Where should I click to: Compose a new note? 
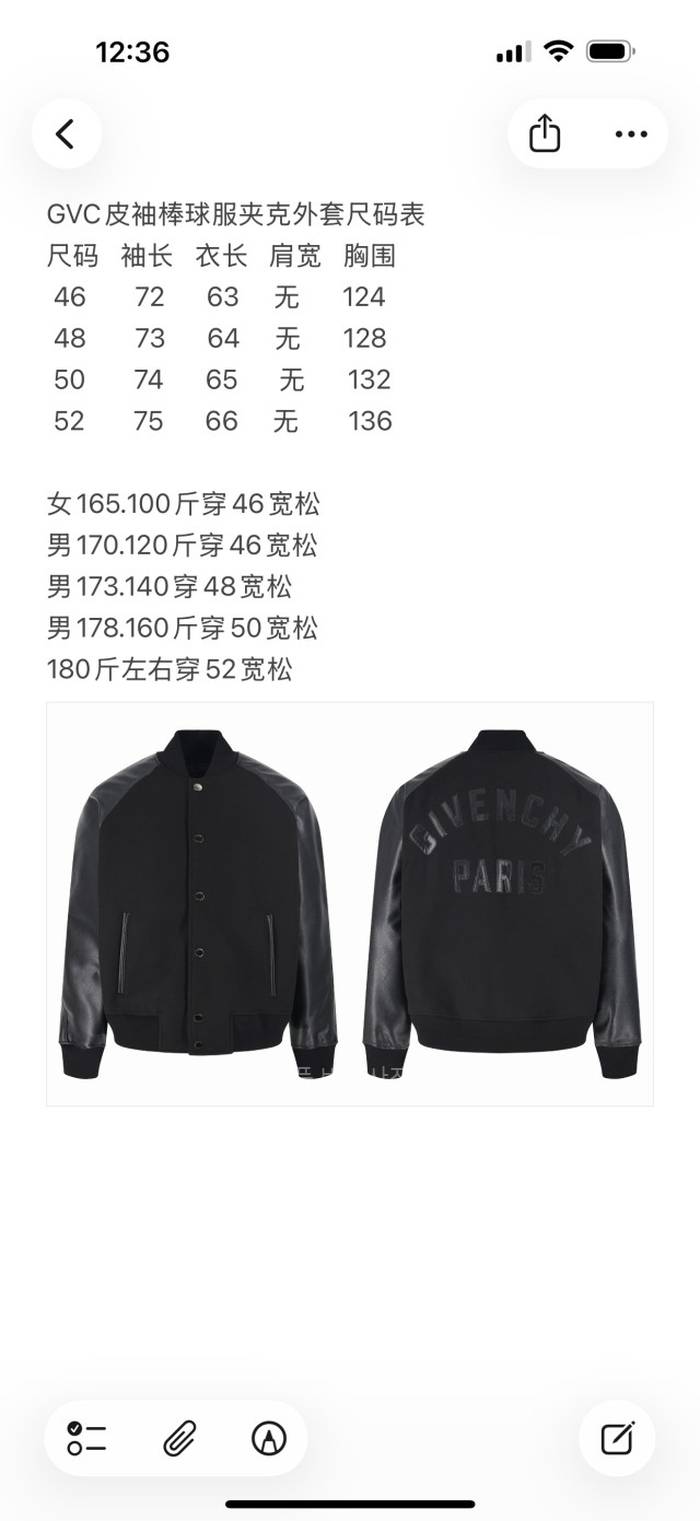[617, 1438]
